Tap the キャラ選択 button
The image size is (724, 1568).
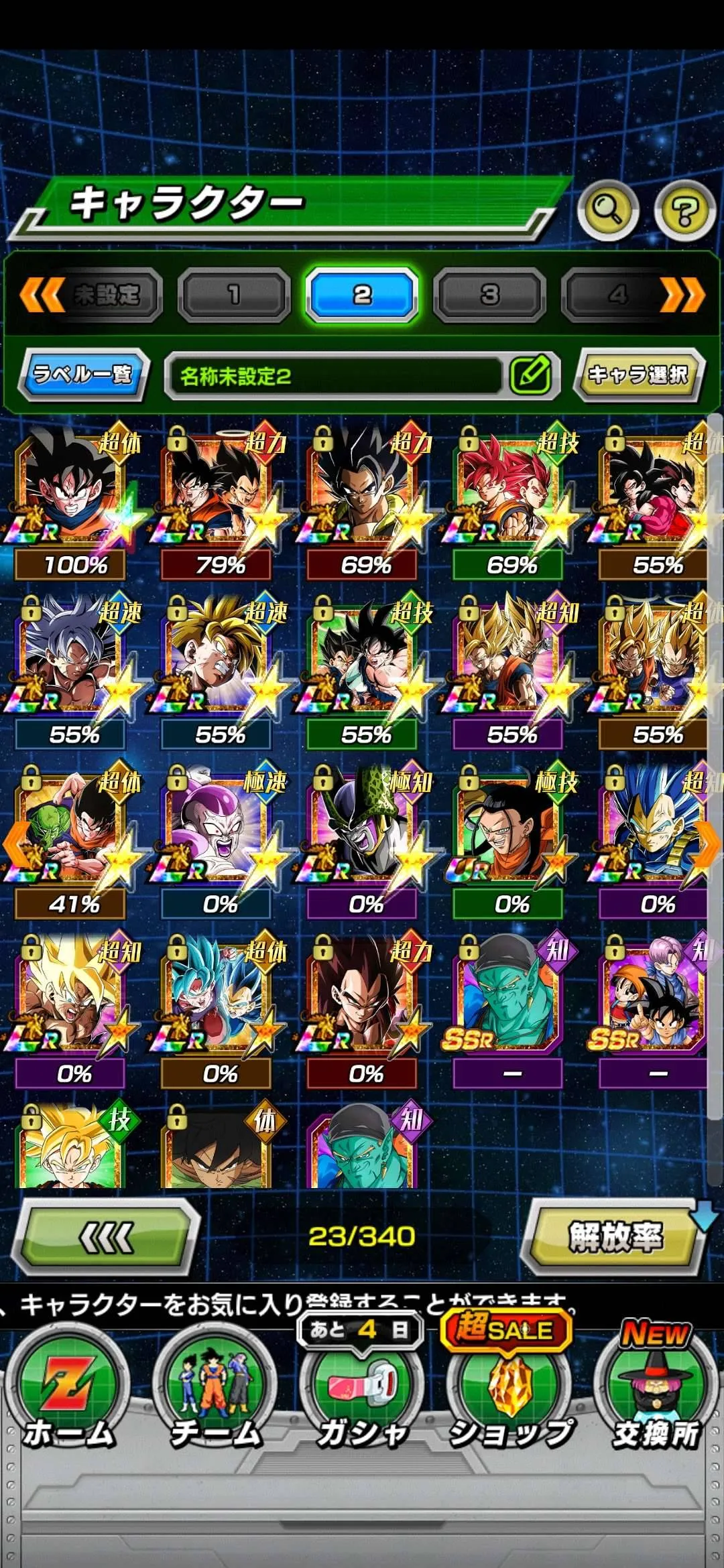[x=638, y=375]
